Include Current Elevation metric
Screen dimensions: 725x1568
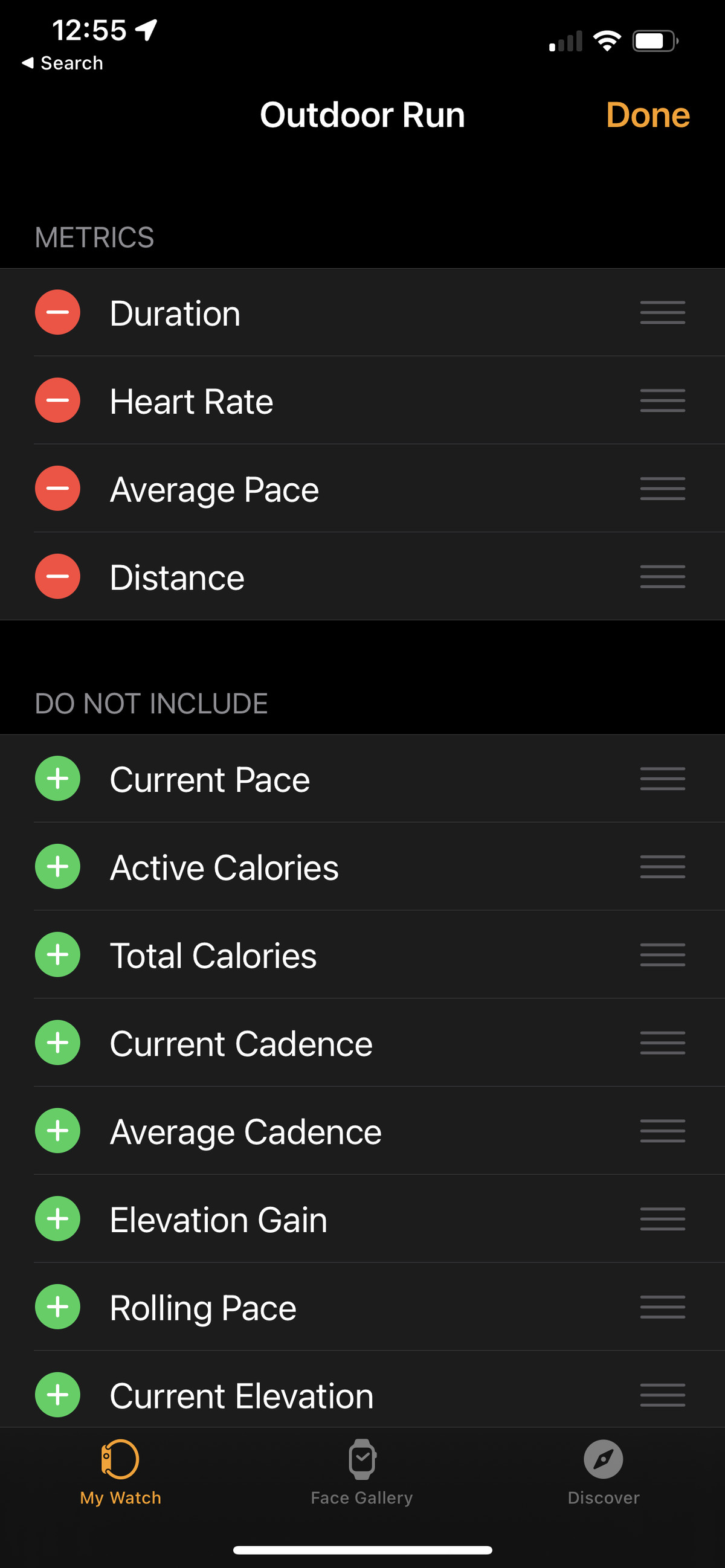pos(58,1395)
